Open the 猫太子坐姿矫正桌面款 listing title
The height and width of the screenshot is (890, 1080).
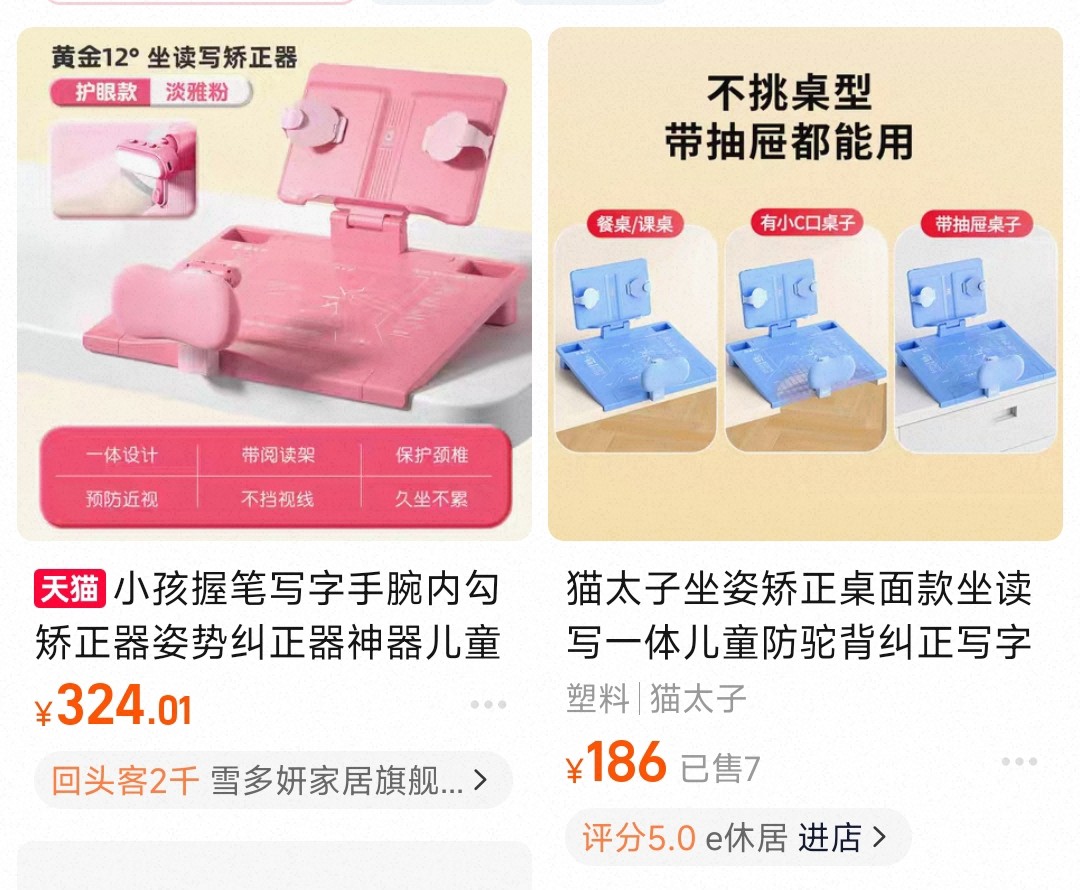tap(798, 616)
